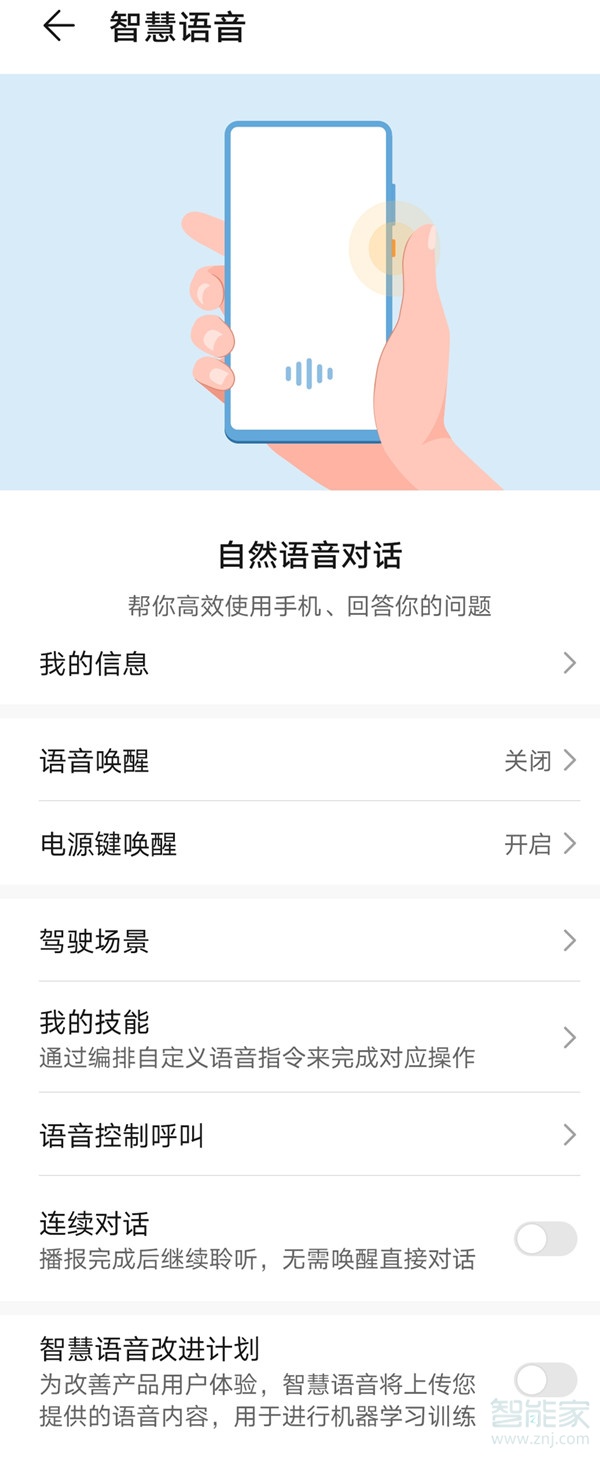Image resolution: width=600 pixels, height=1458 pixels.
Task: Open 语音控制呼叫
Action: click(300, 1135)
